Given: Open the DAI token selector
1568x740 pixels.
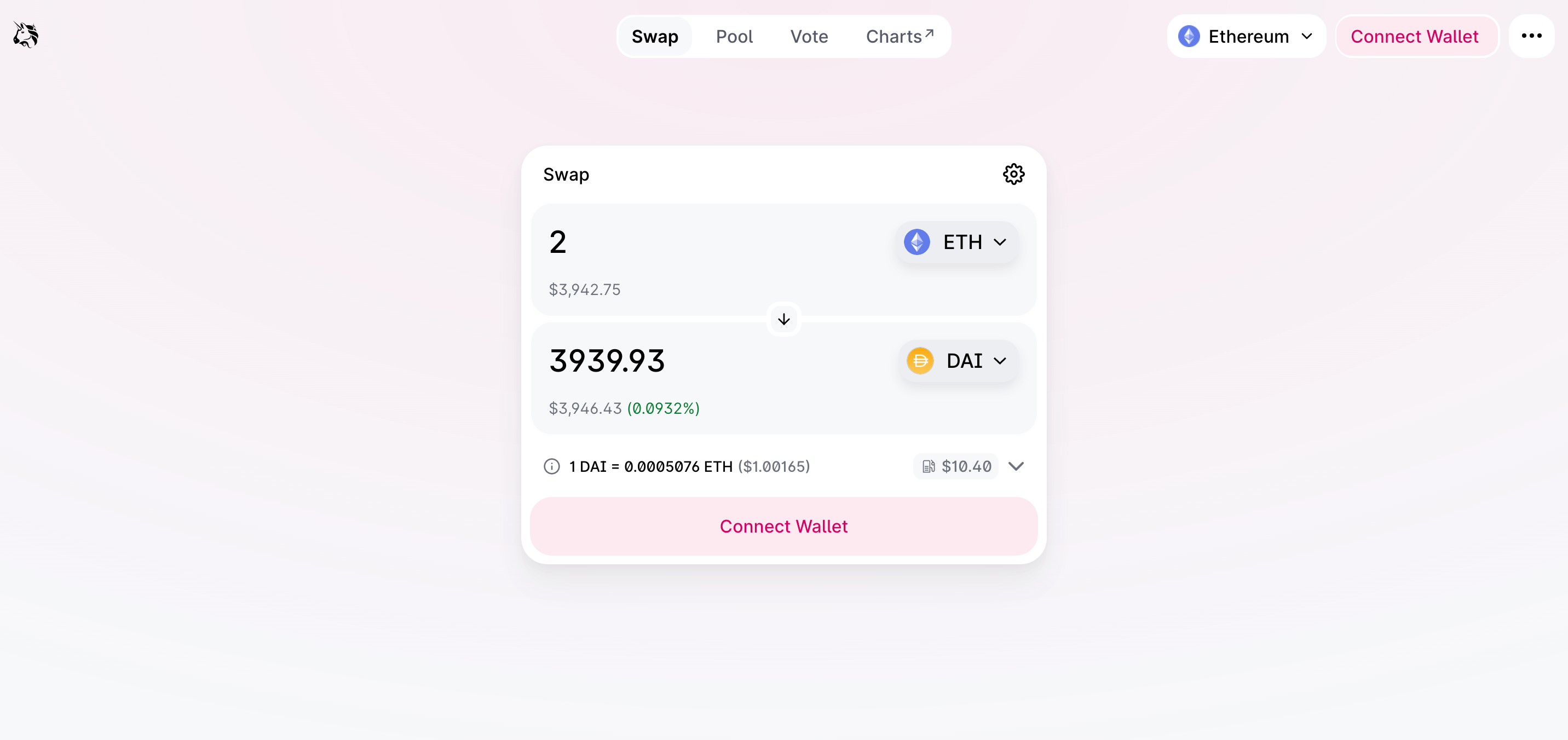Looking at the screenshot, I should 958,361.
